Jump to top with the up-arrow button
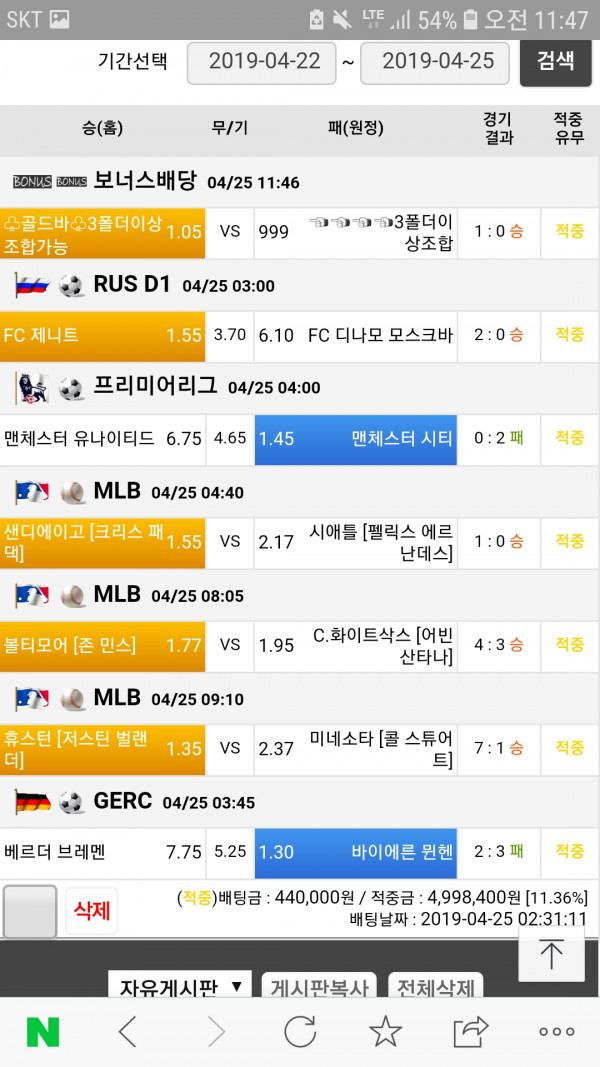The height and width of the screenshot is (1067, 600). point(551,953)
